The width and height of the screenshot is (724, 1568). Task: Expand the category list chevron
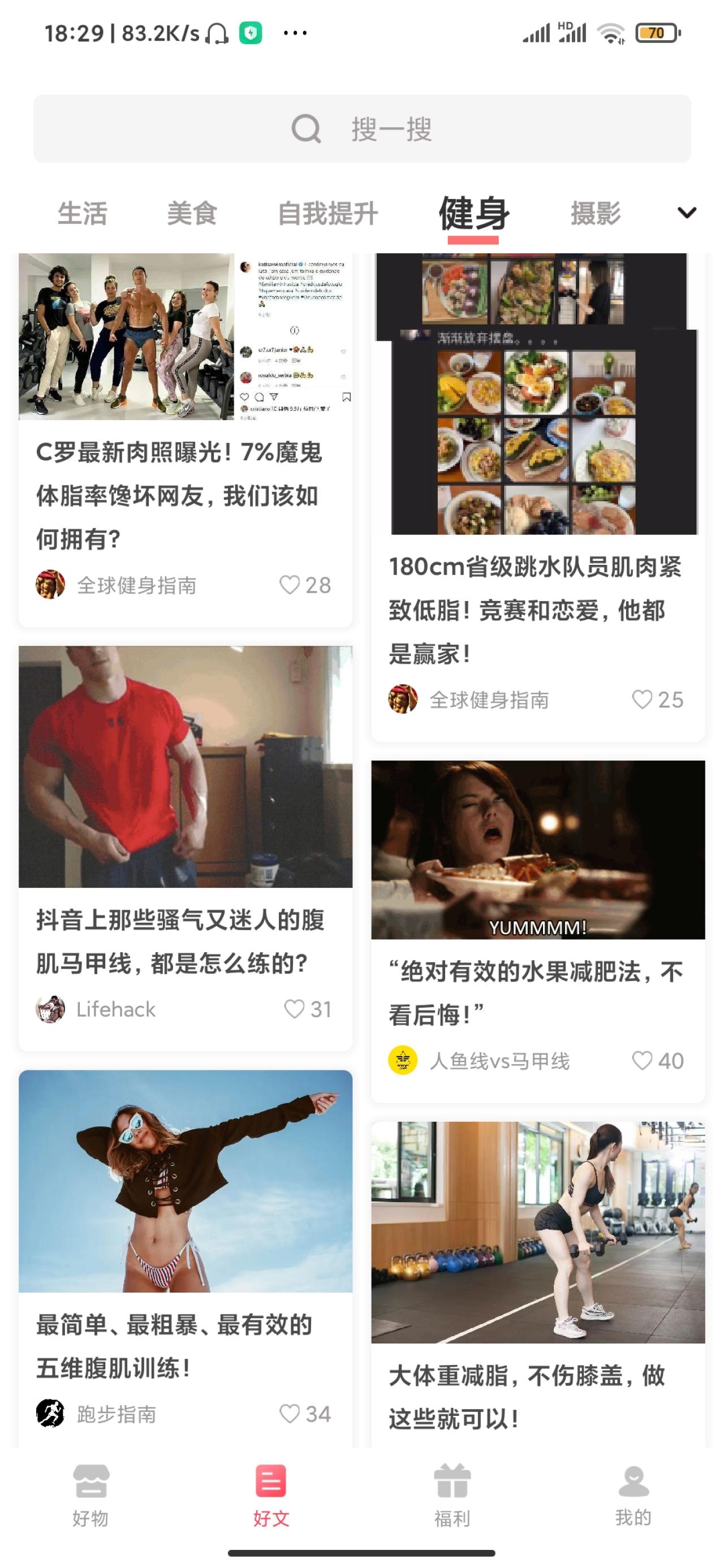coord(686,213)
